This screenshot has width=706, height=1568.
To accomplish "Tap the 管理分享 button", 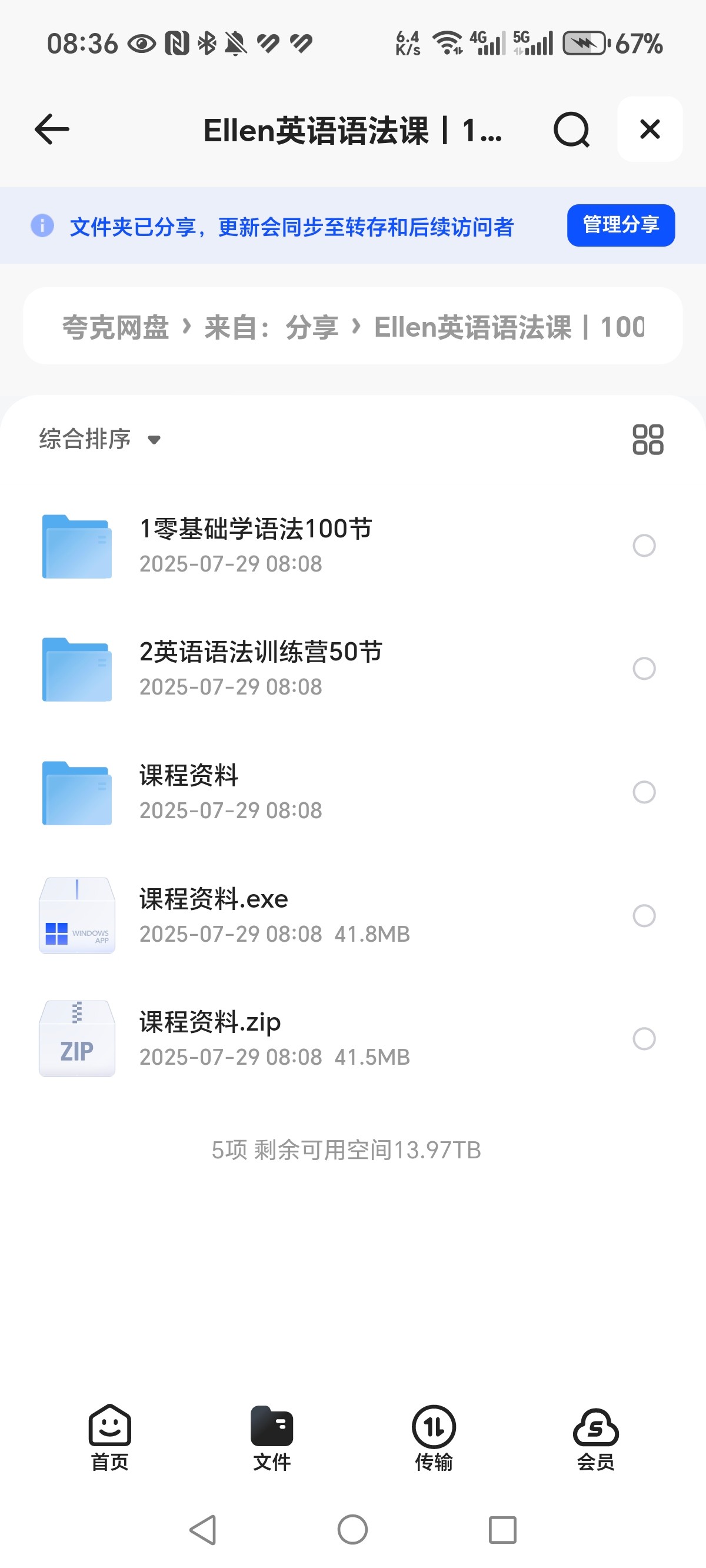I will tap(620, 225).
